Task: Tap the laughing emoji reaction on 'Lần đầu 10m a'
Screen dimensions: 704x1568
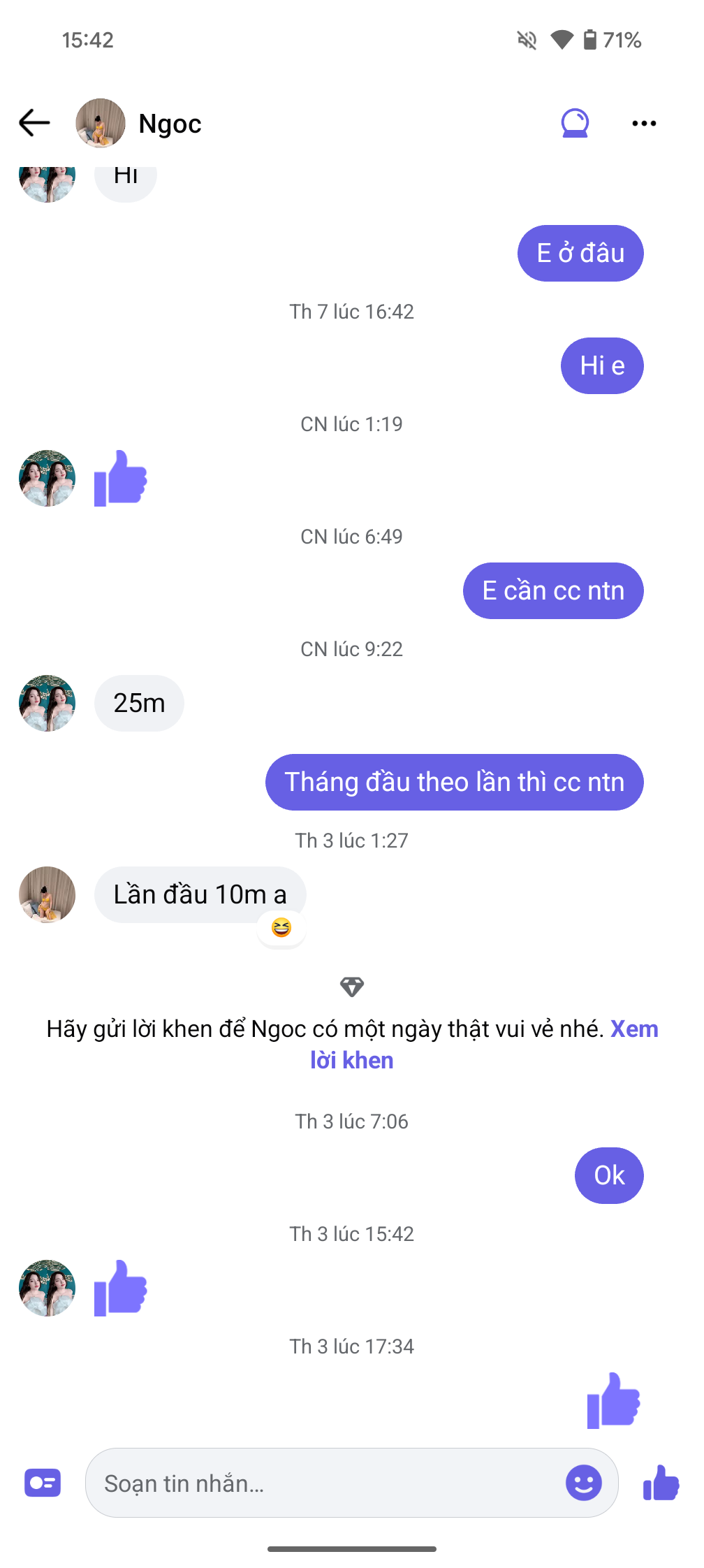Action: [x=281, y=927]
